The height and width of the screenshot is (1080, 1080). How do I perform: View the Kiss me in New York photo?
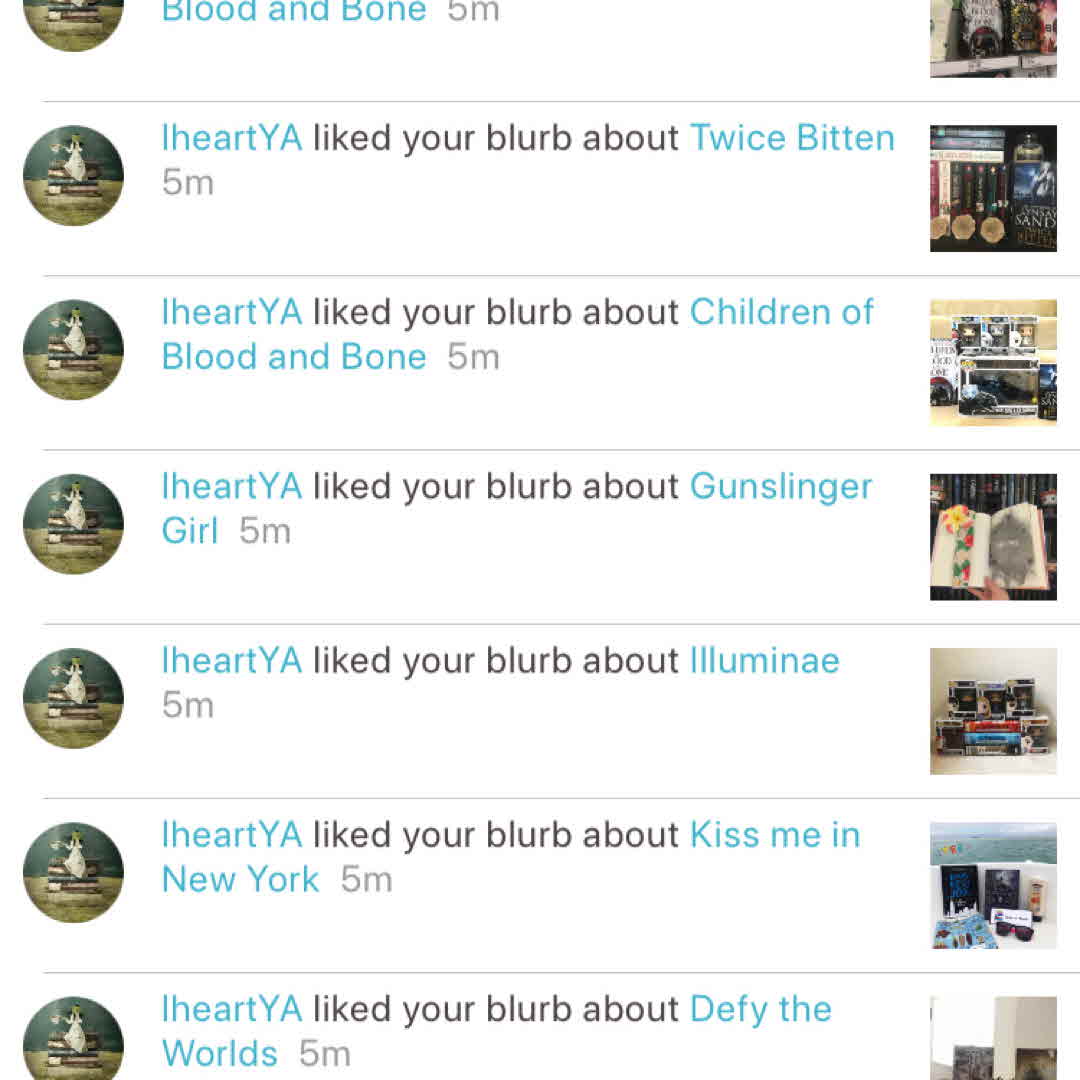[x=993, y=885]
